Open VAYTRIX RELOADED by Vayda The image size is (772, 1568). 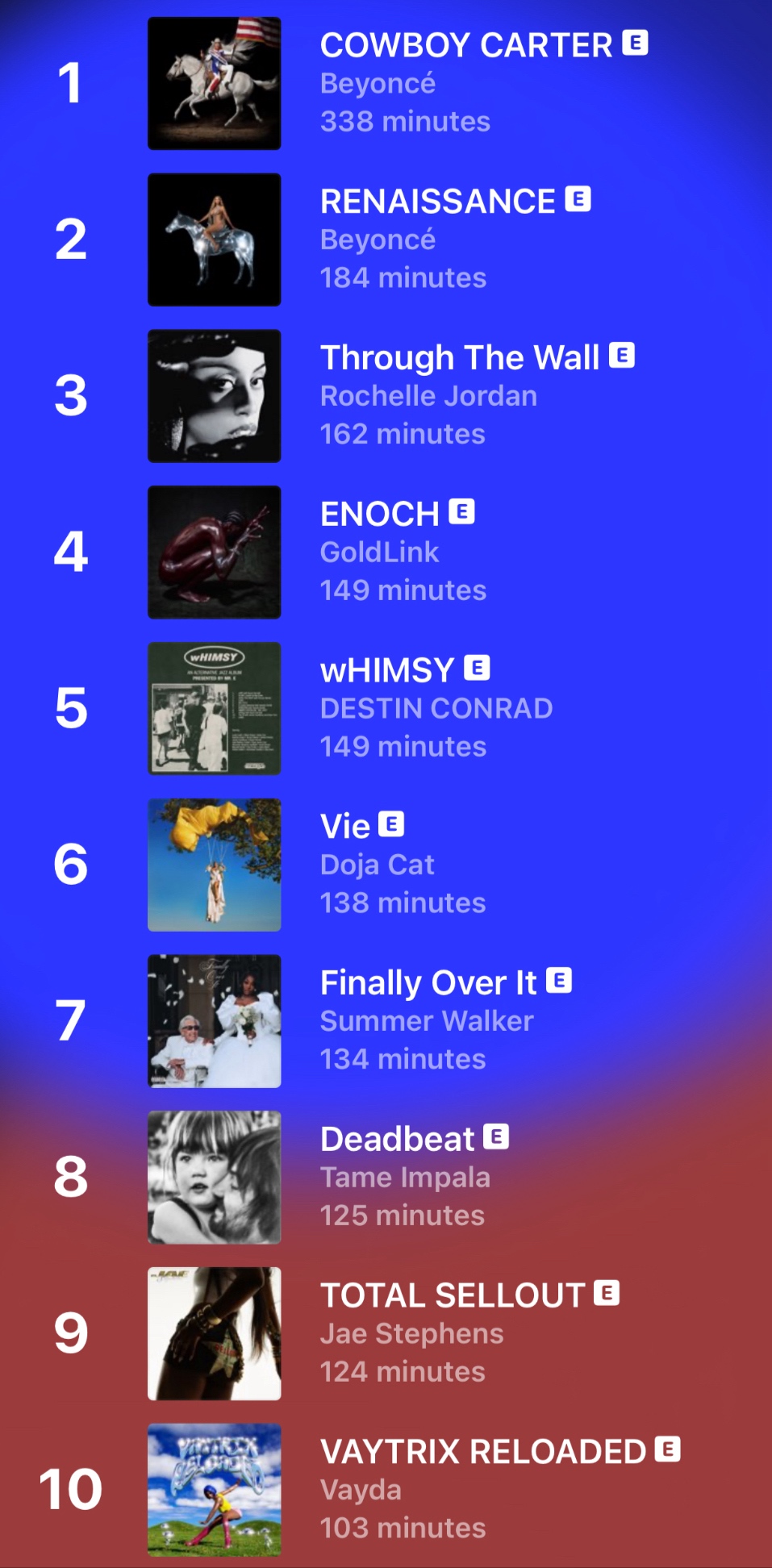[482, 1452]
